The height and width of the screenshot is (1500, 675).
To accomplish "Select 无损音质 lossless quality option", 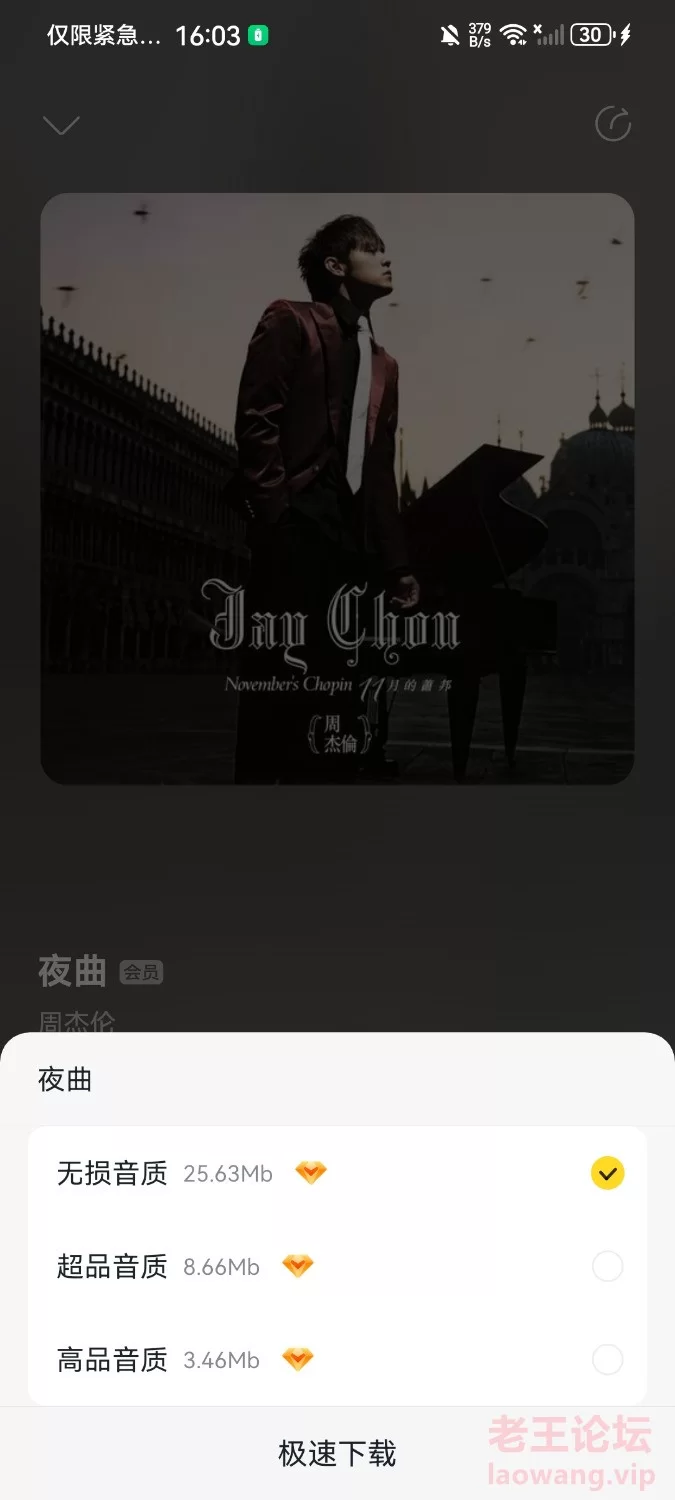I will [x=337, y=1173].
